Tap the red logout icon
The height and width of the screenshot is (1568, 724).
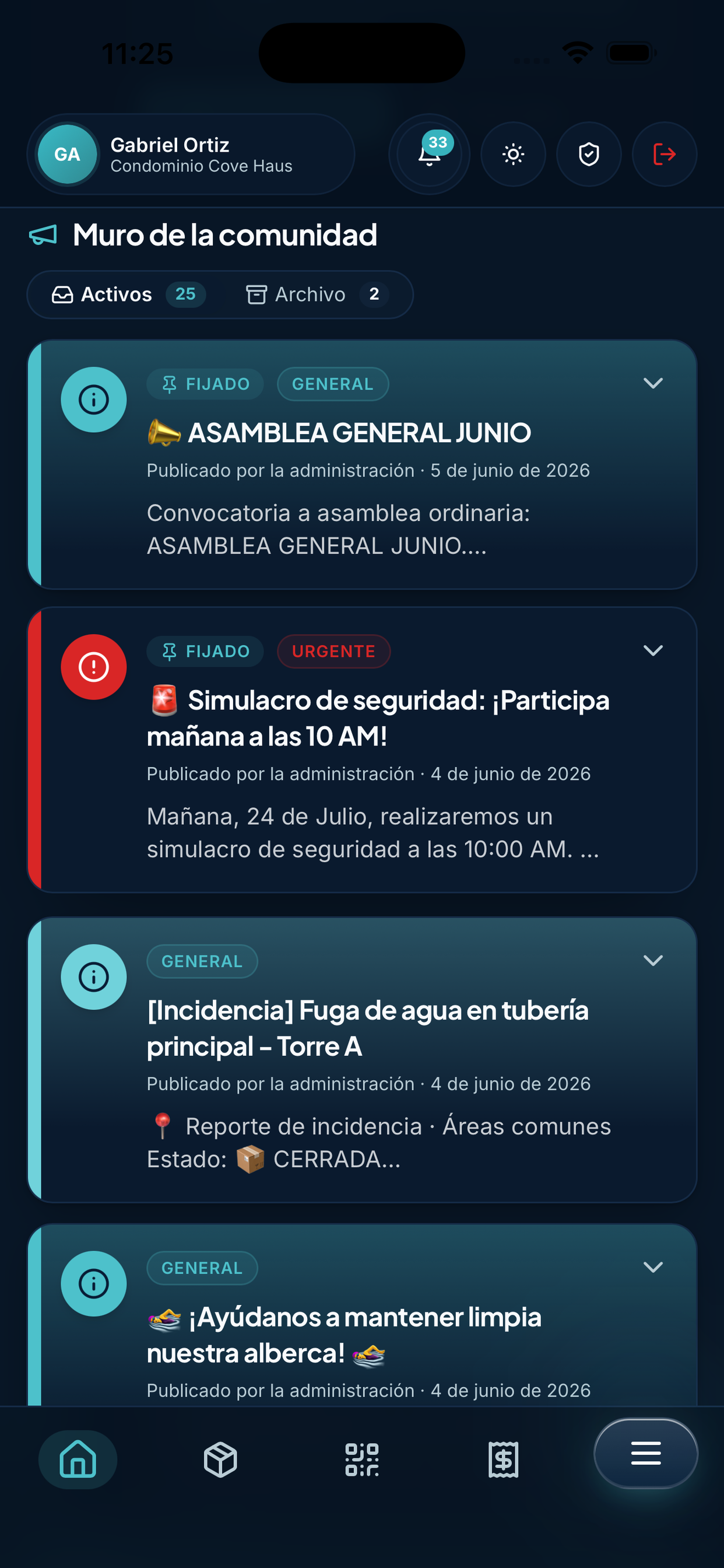tap(665, 154)
